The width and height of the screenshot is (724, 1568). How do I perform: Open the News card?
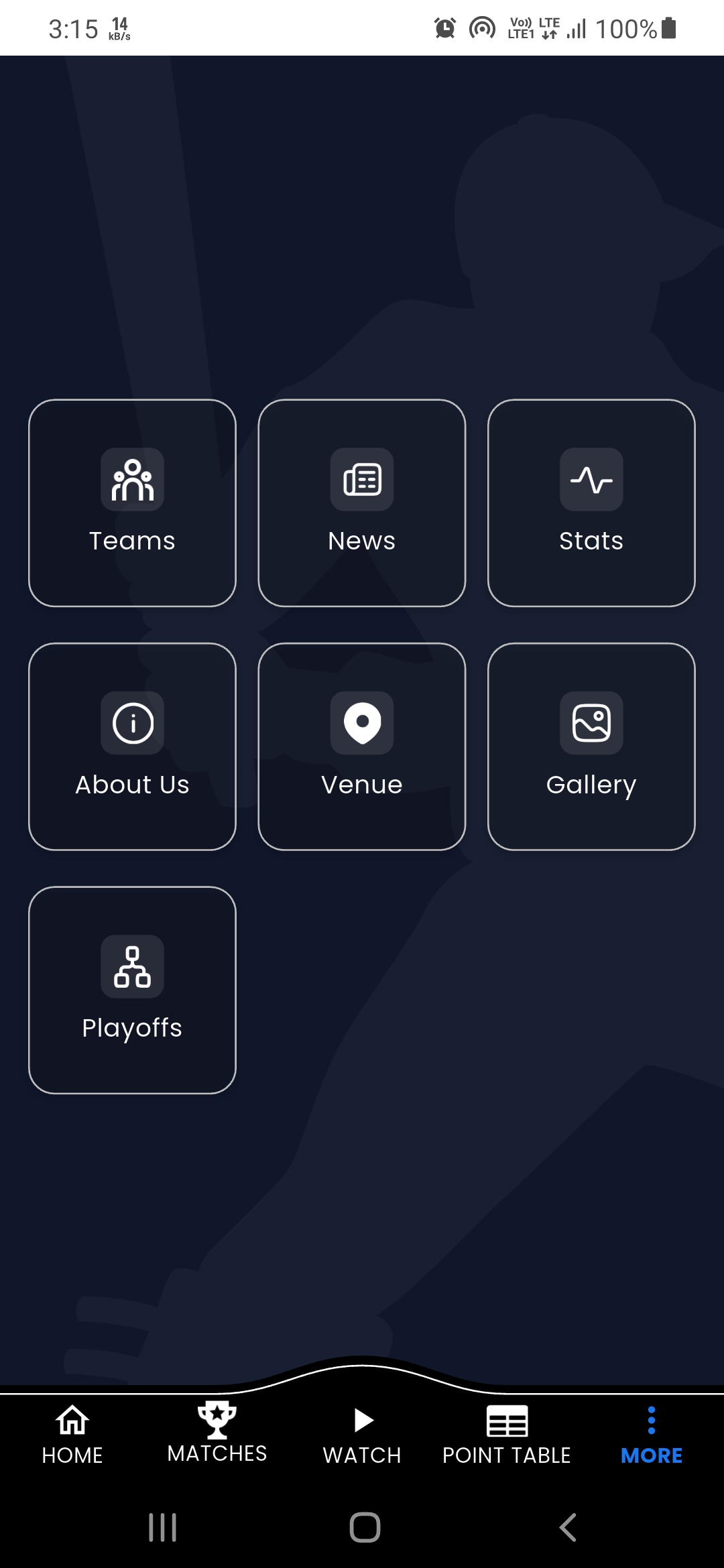pyautogui.click(x=362, y=503)
